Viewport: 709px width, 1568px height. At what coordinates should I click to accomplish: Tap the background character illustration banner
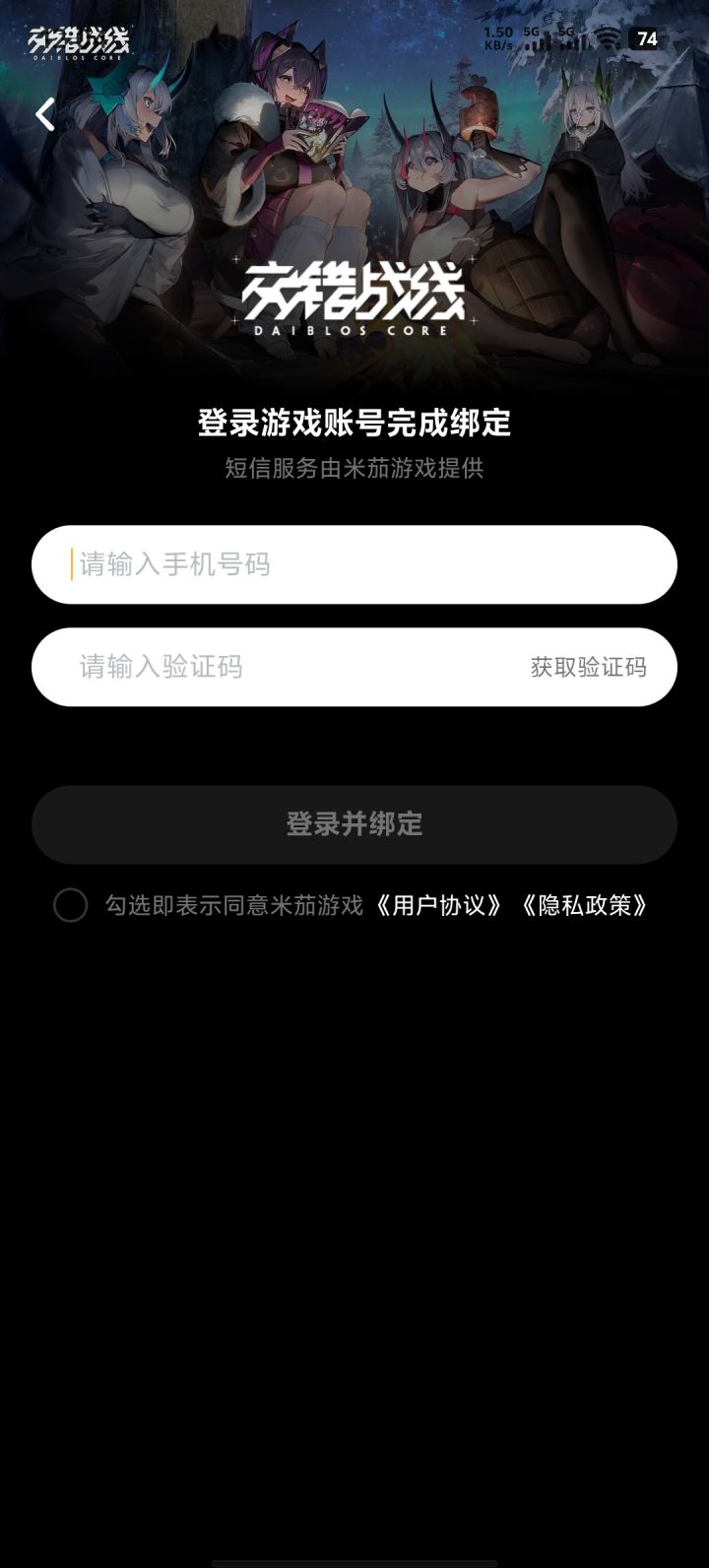click(354, 177)
